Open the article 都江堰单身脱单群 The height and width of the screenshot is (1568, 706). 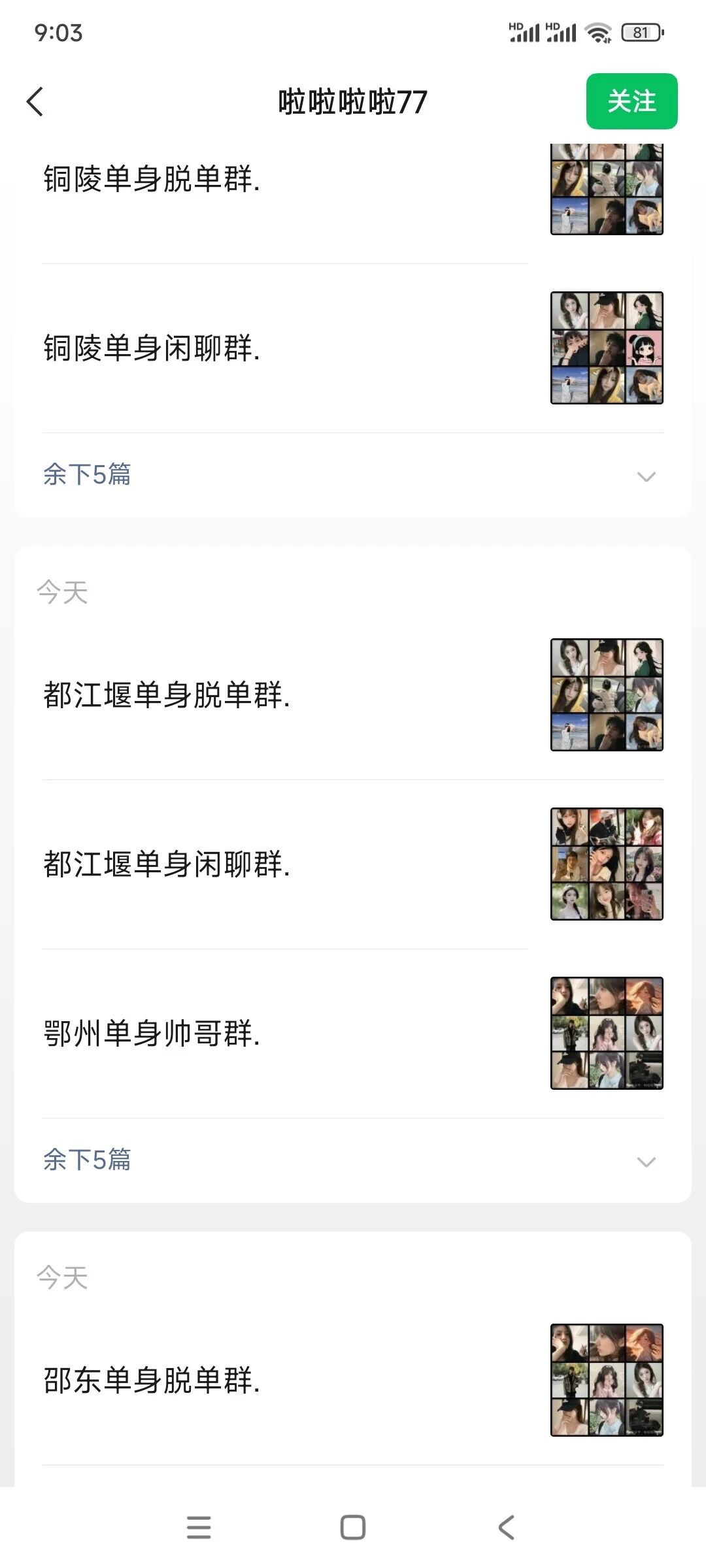[x=167, y=694]
